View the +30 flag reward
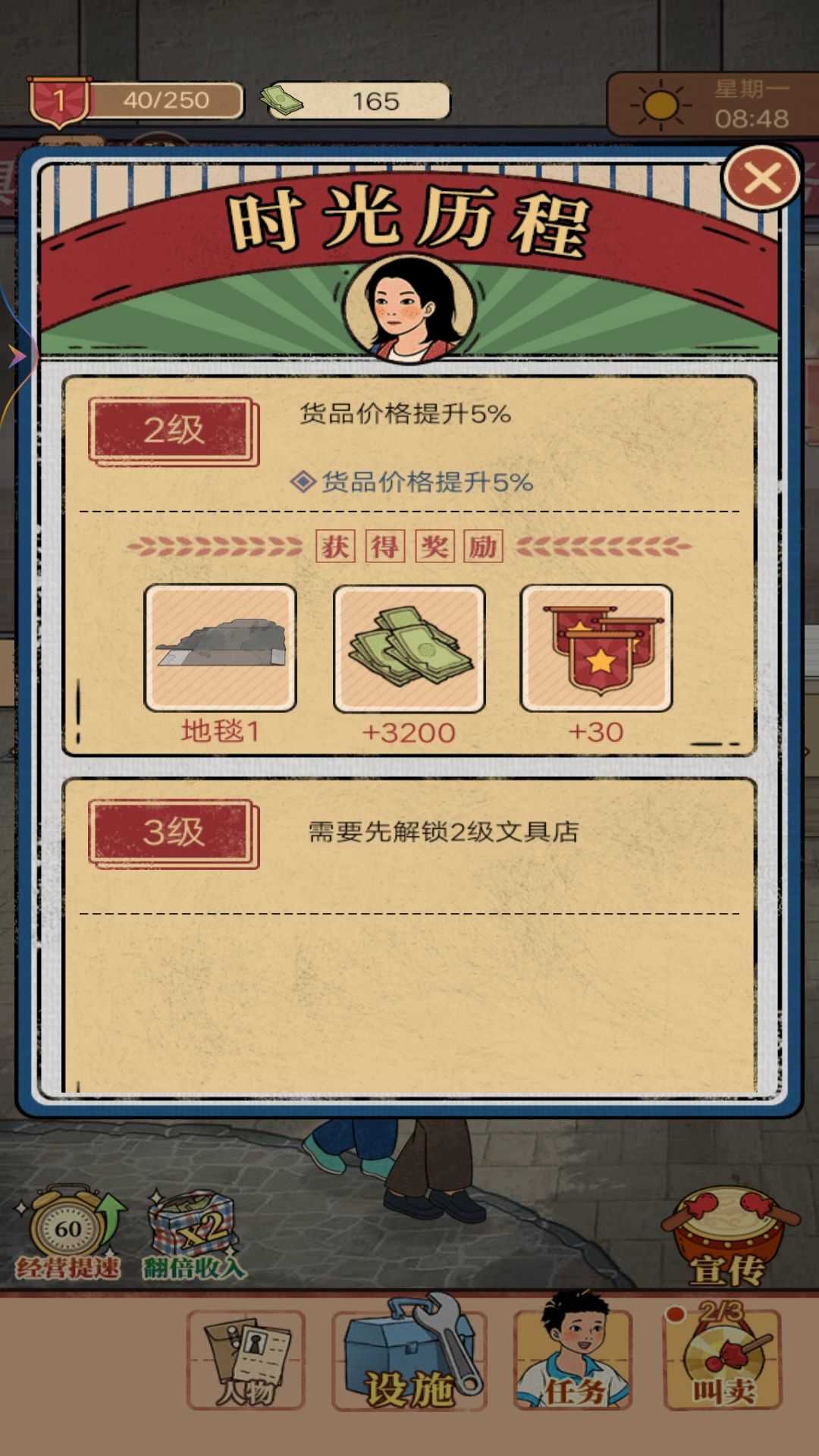The width and height of the screenshot is (819, 1456). click(596, 648)
